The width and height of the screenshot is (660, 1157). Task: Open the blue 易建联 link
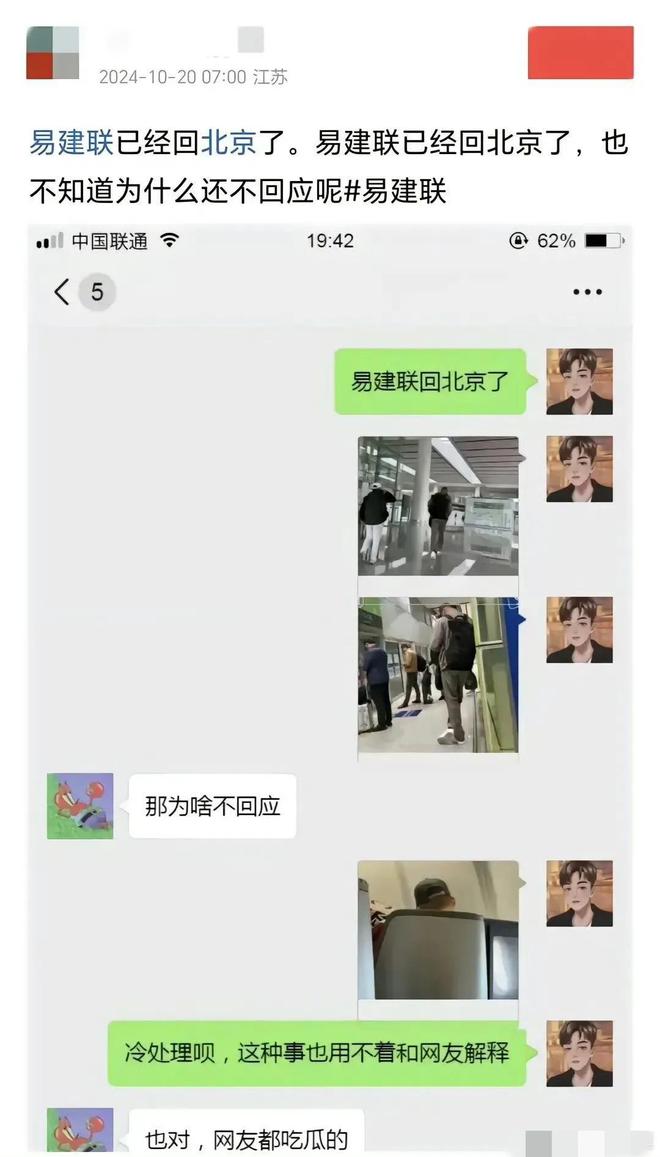coord(72,144)
